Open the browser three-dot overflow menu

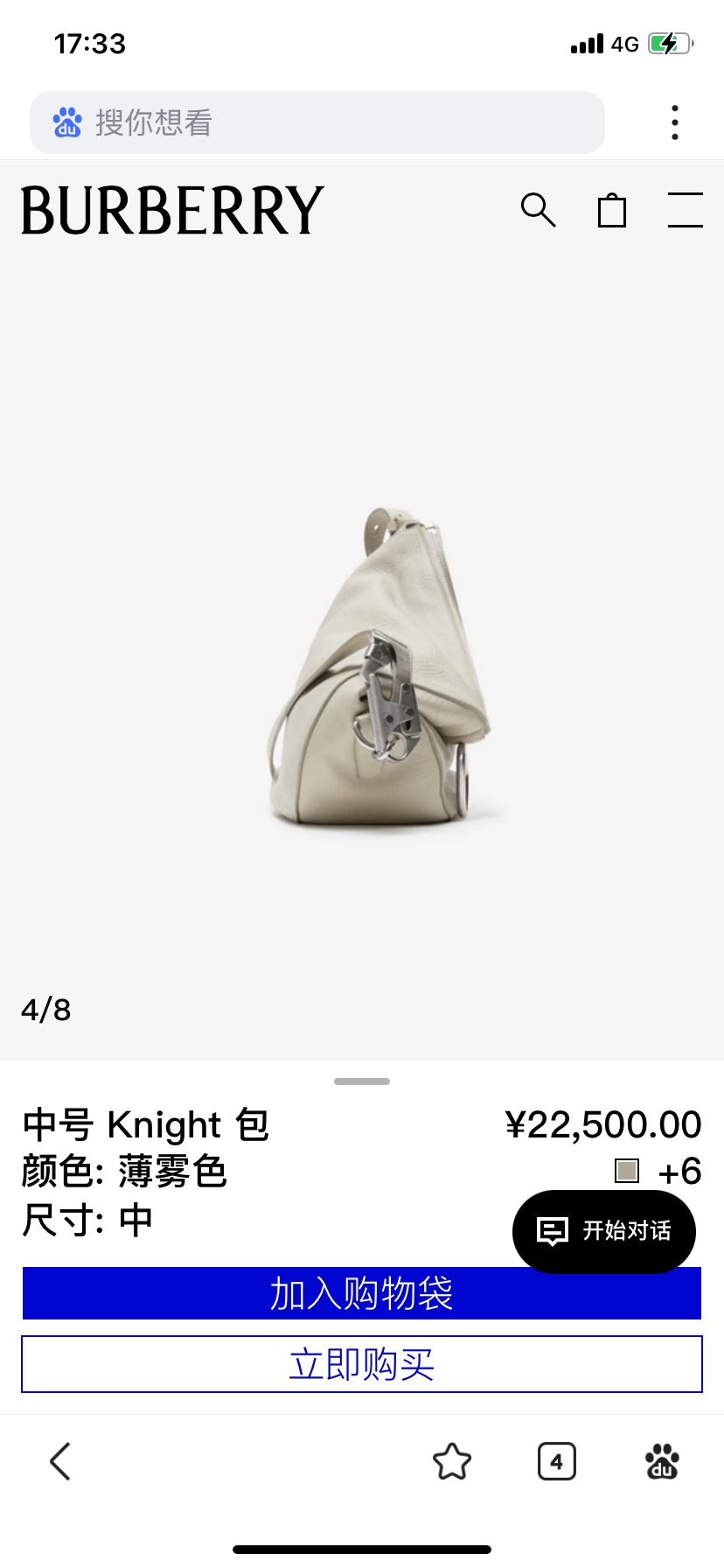pos(674,122)
